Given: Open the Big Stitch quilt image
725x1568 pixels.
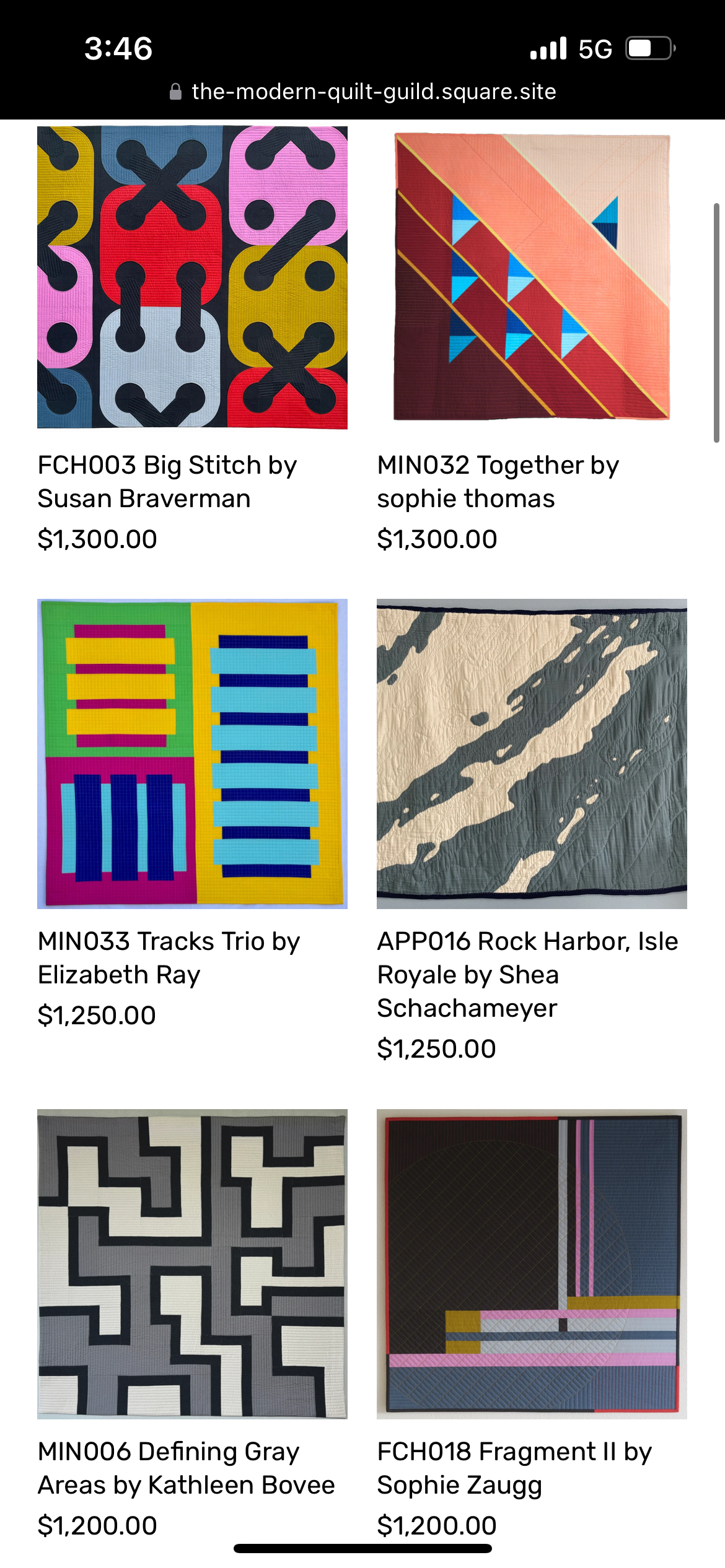Looking at the screenshot, I should point(192,277).
